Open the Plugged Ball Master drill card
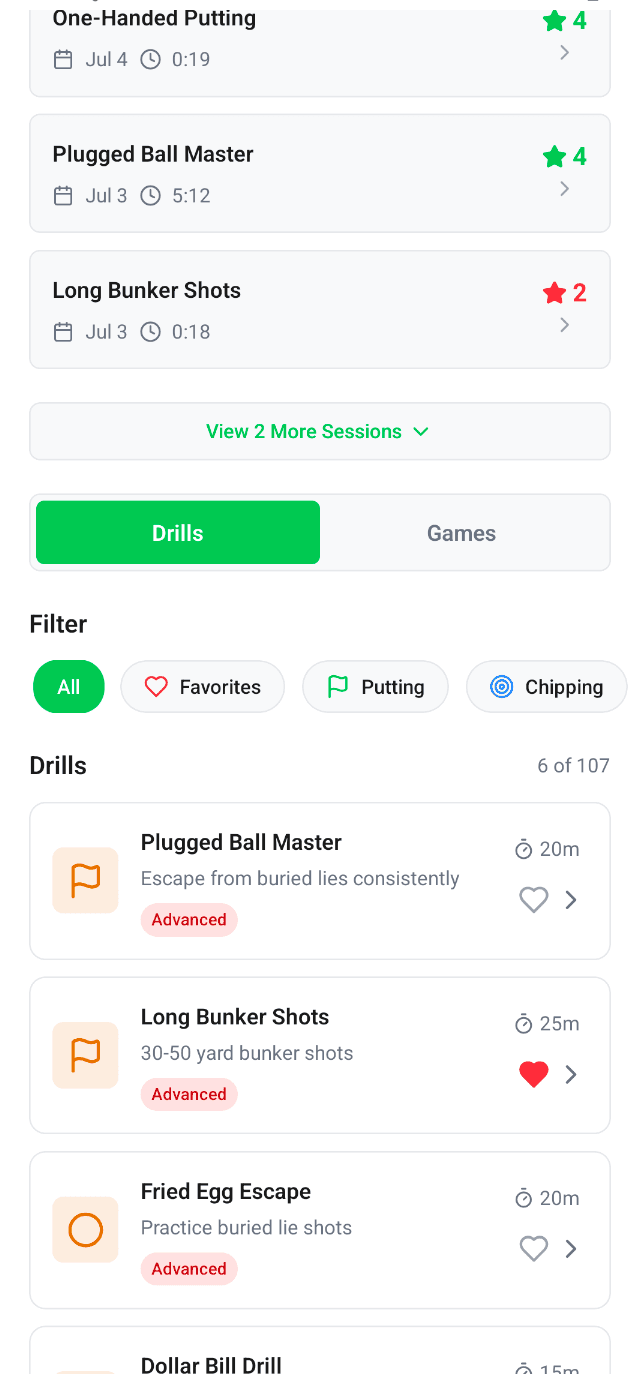640x1384 pixels. tap(300, 880)
